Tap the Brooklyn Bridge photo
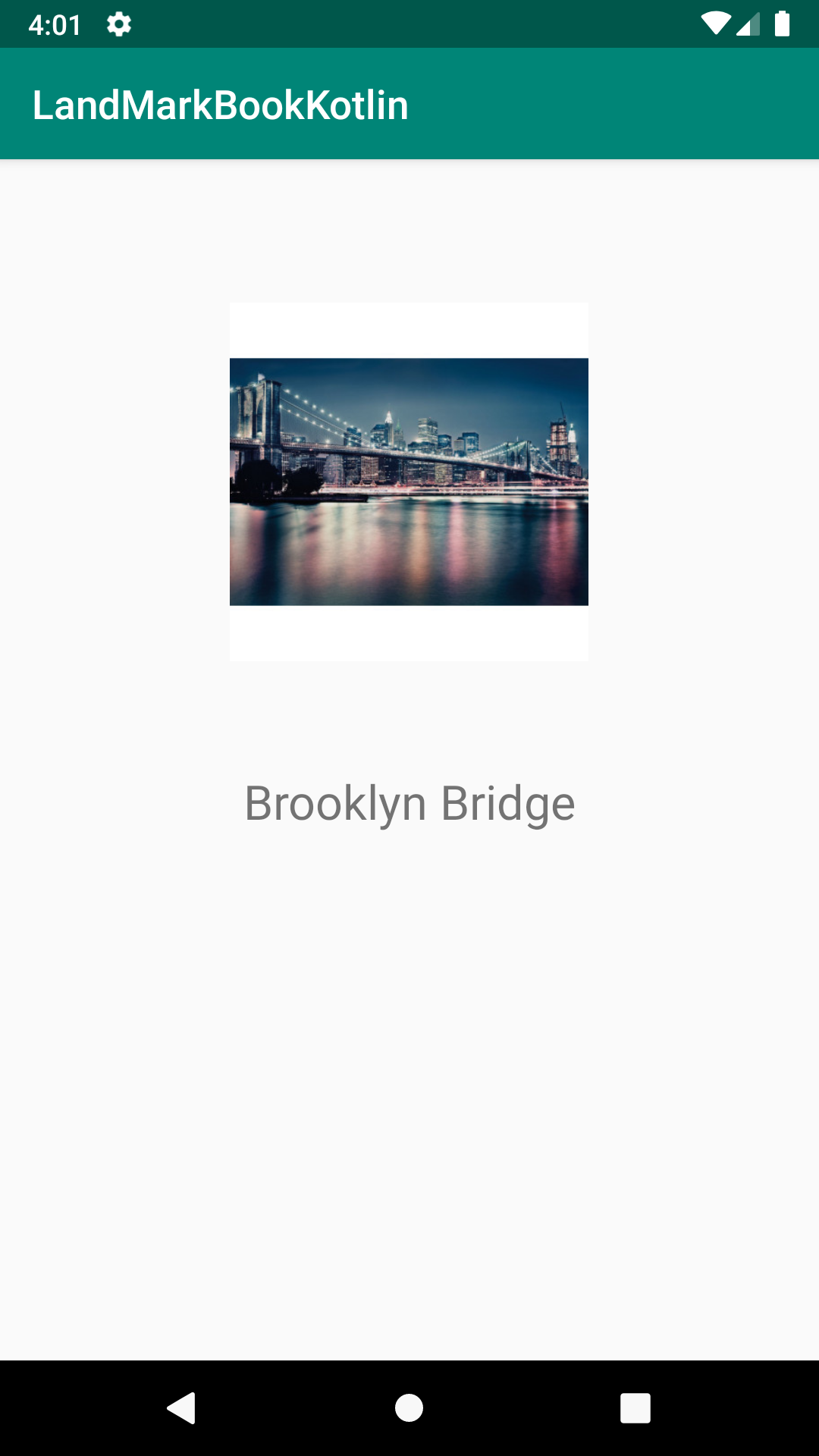The width and height of the screenshot is (819, 1456). [x=409, y=482]
